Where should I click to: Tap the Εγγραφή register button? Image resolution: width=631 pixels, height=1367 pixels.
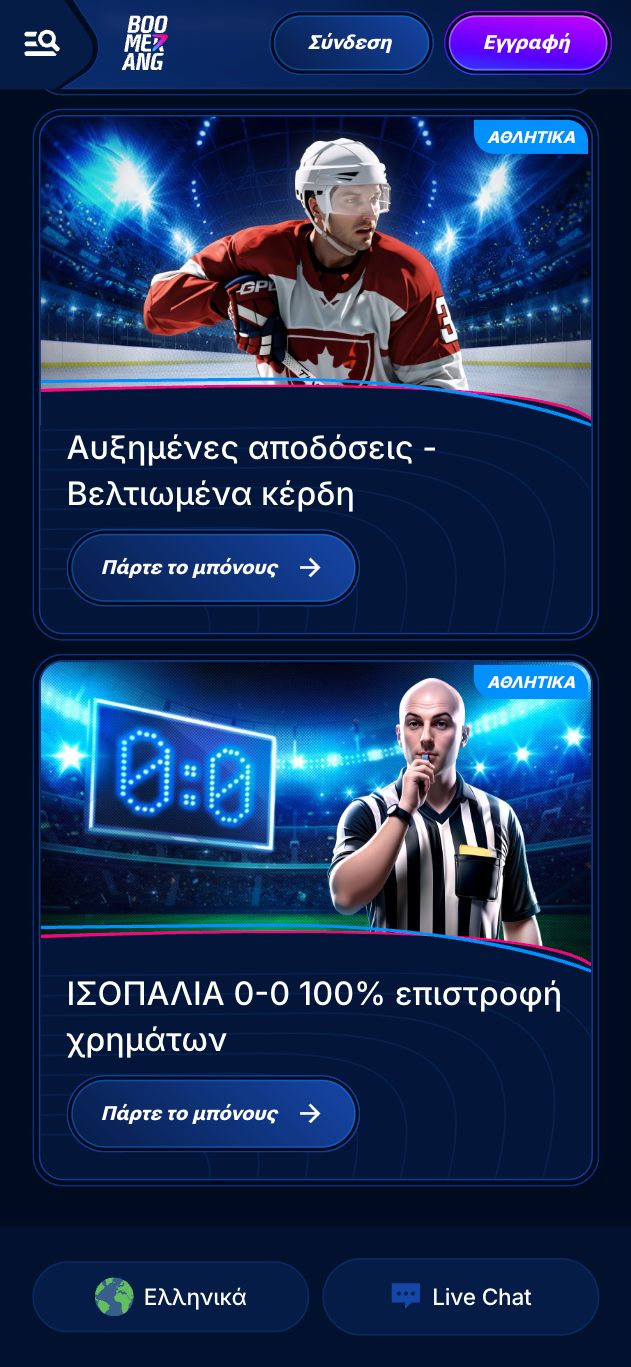(x=527, y=43)
